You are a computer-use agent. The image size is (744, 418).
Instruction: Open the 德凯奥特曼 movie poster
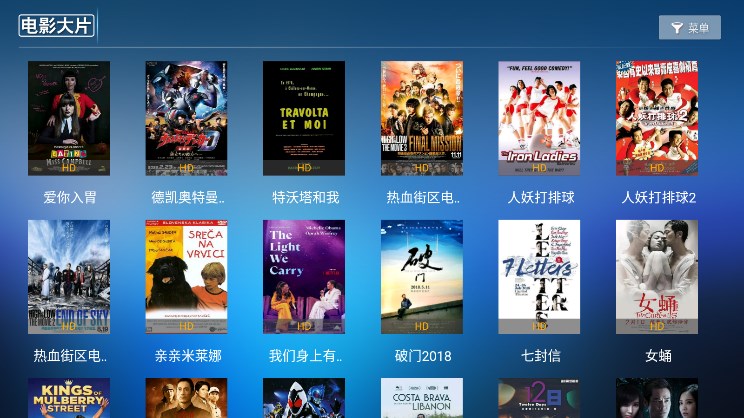[x=187, y=118]
